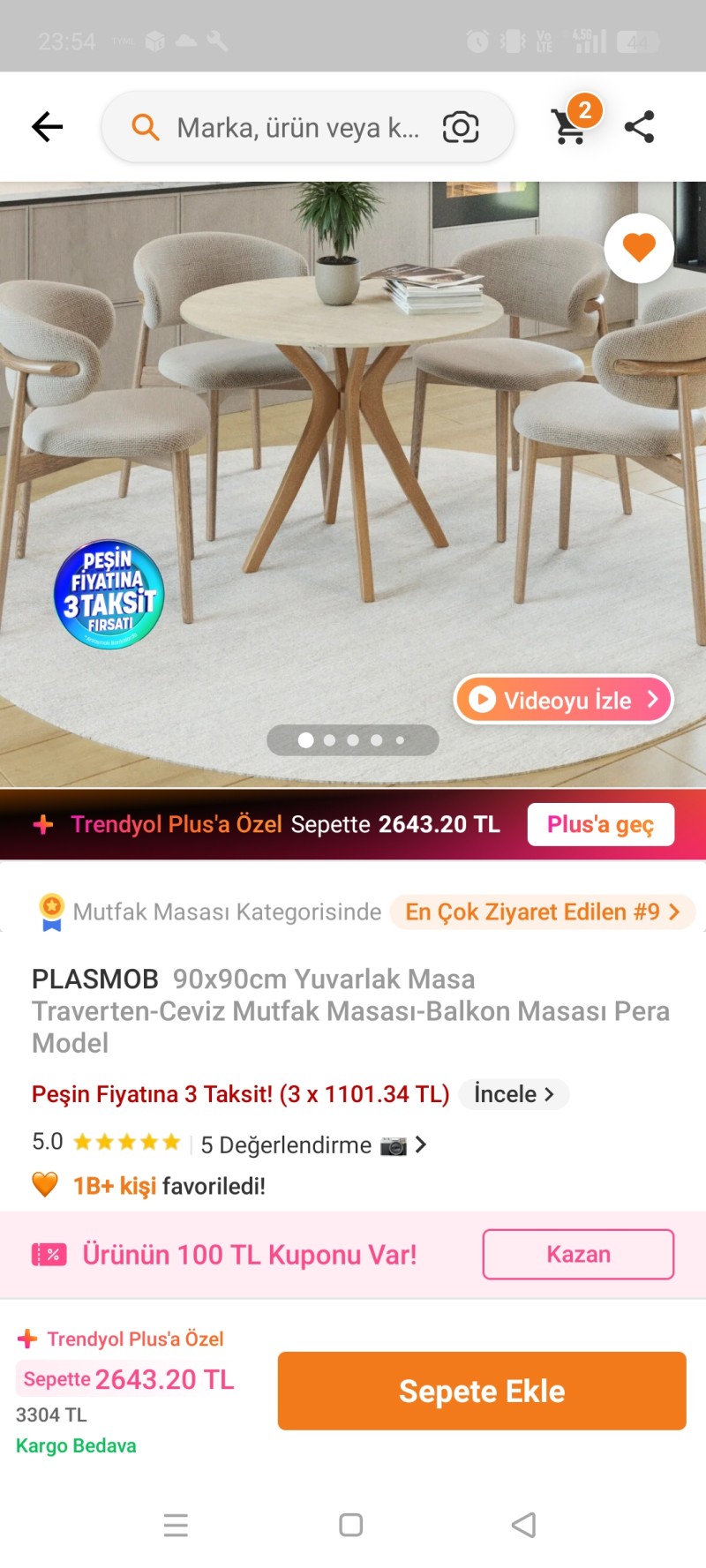Go to the system home screen
This screenshot has width=706, height=1568.
pos(351,1525)
